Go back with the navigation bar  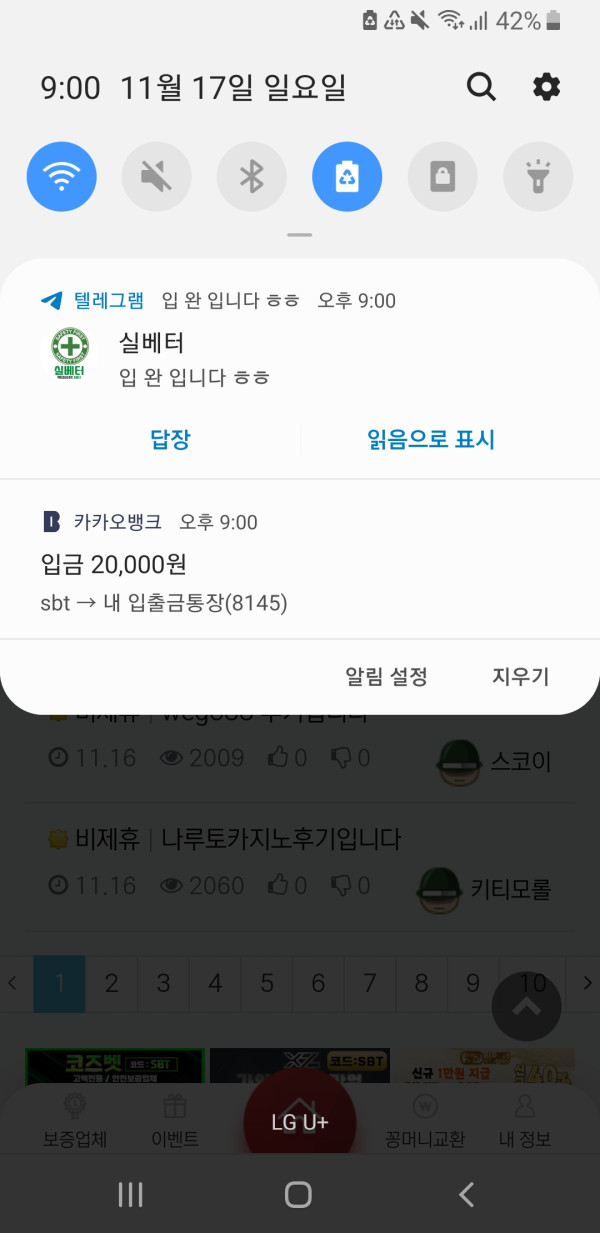[466, 1193]
